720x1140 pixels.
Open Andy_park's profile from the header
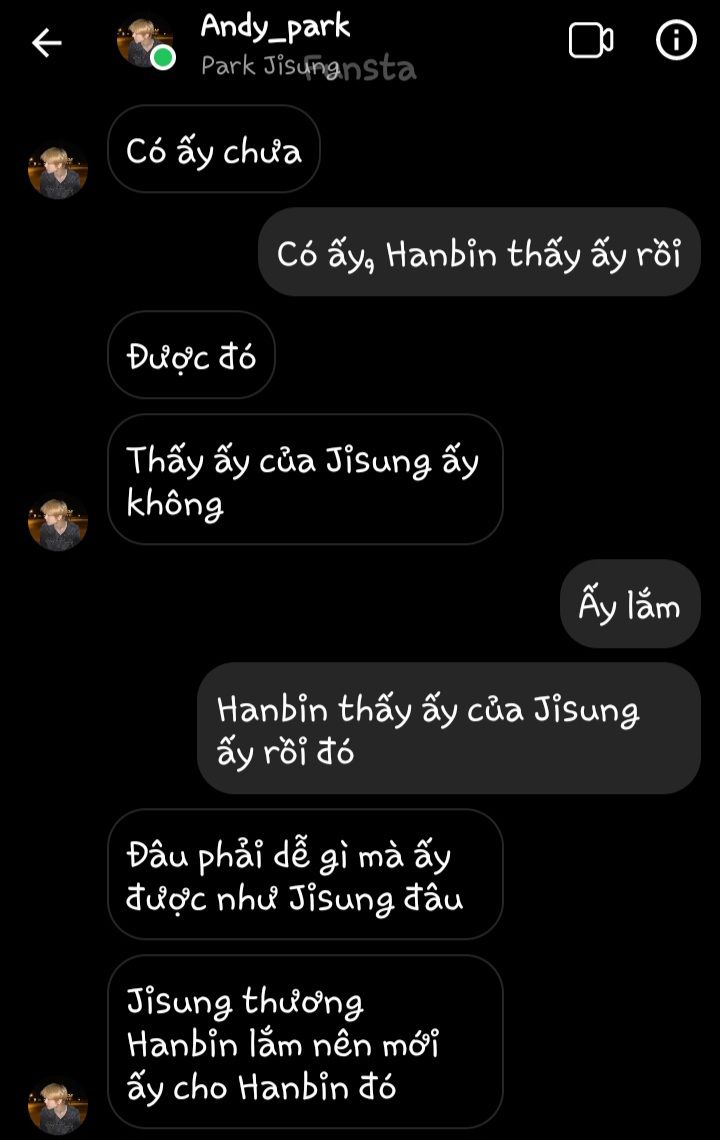pos(275,28)
